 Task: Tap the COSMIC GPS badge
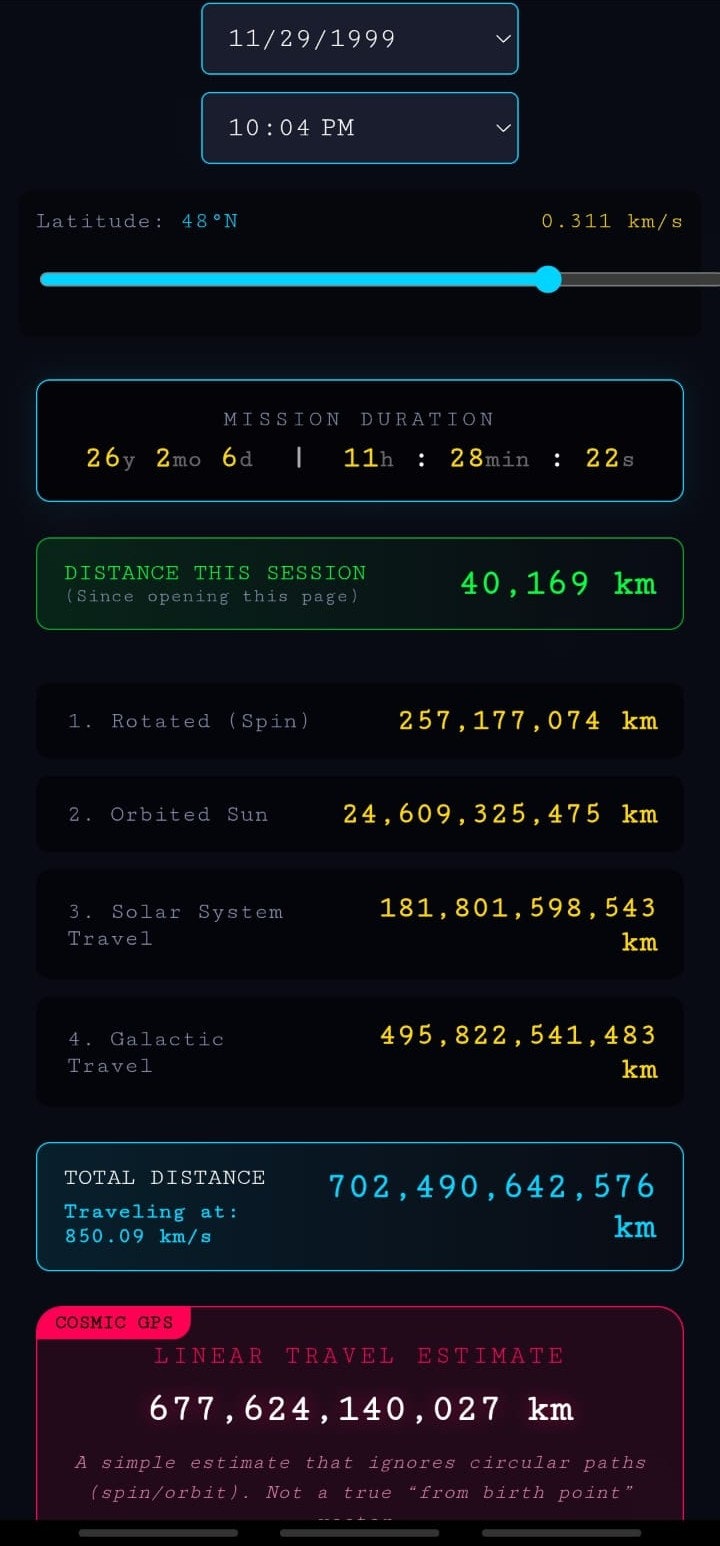point(112,1322)
